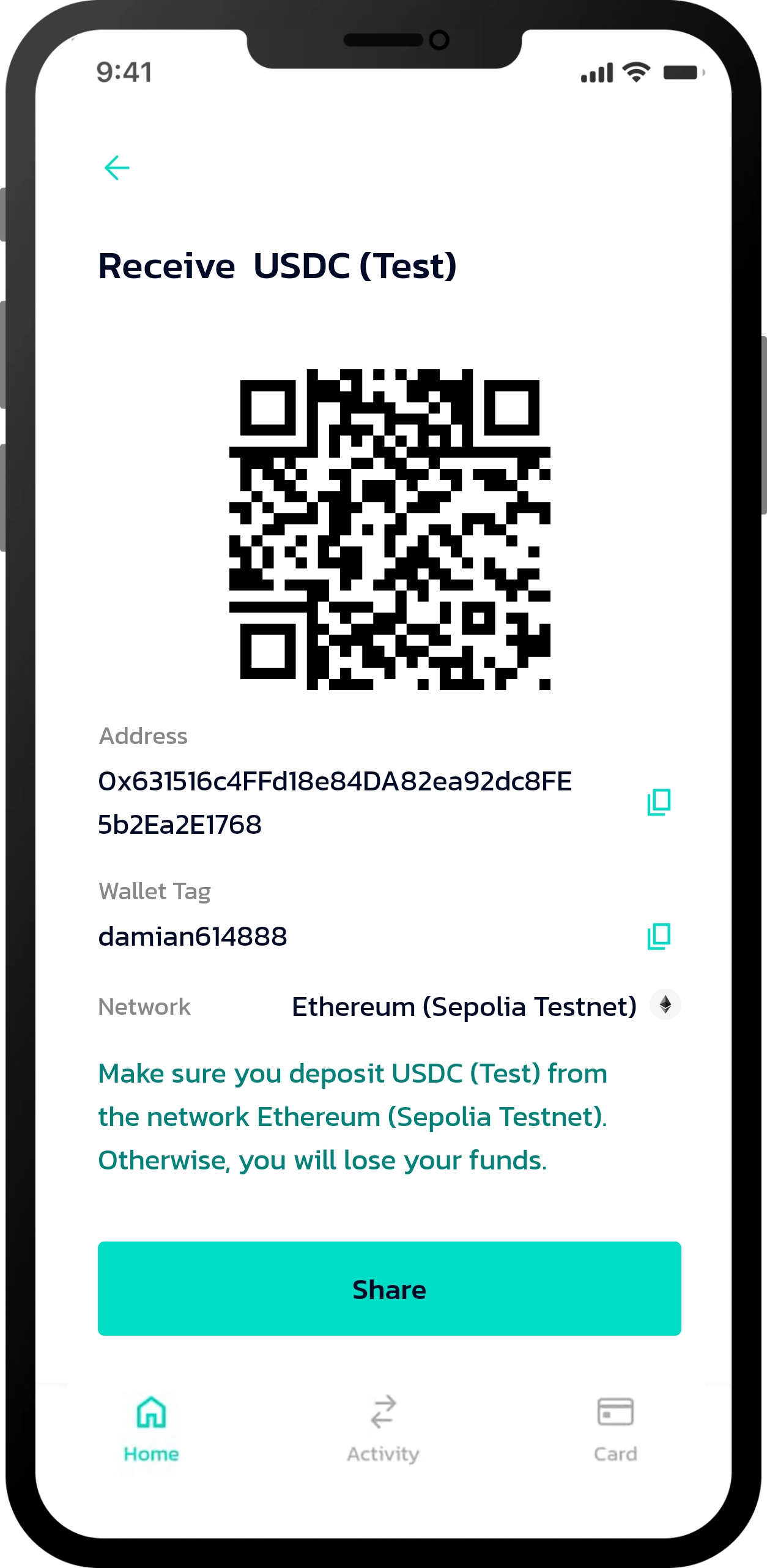Go back using the arrow

tap(117, 168)
